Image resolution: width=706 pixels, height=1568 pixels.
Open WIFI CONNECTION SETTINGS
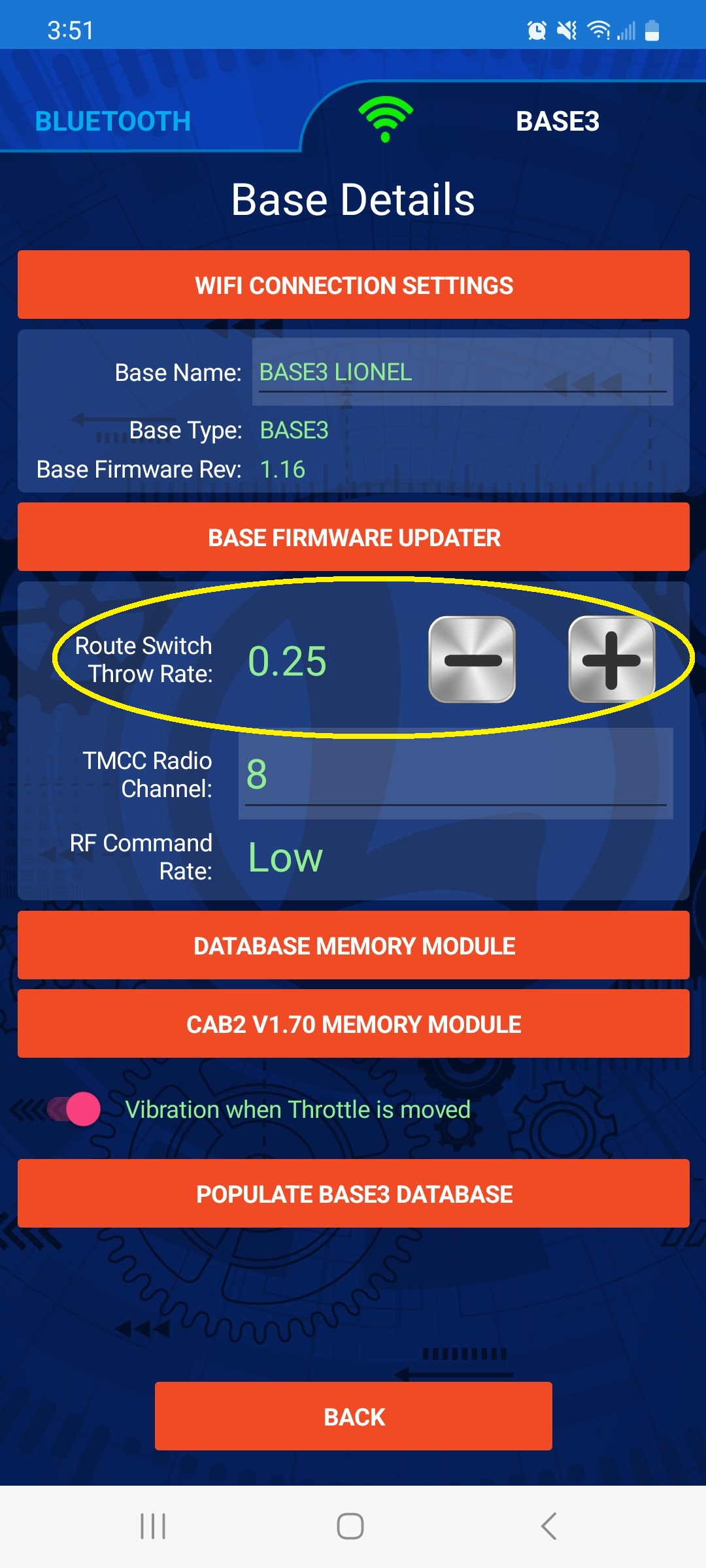click(x=353, y=285)
